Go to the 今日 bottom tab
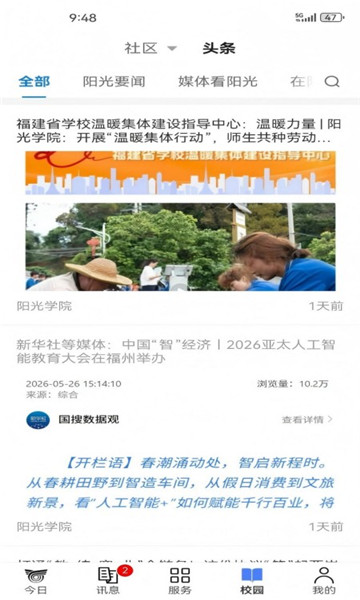 [36, 581]
